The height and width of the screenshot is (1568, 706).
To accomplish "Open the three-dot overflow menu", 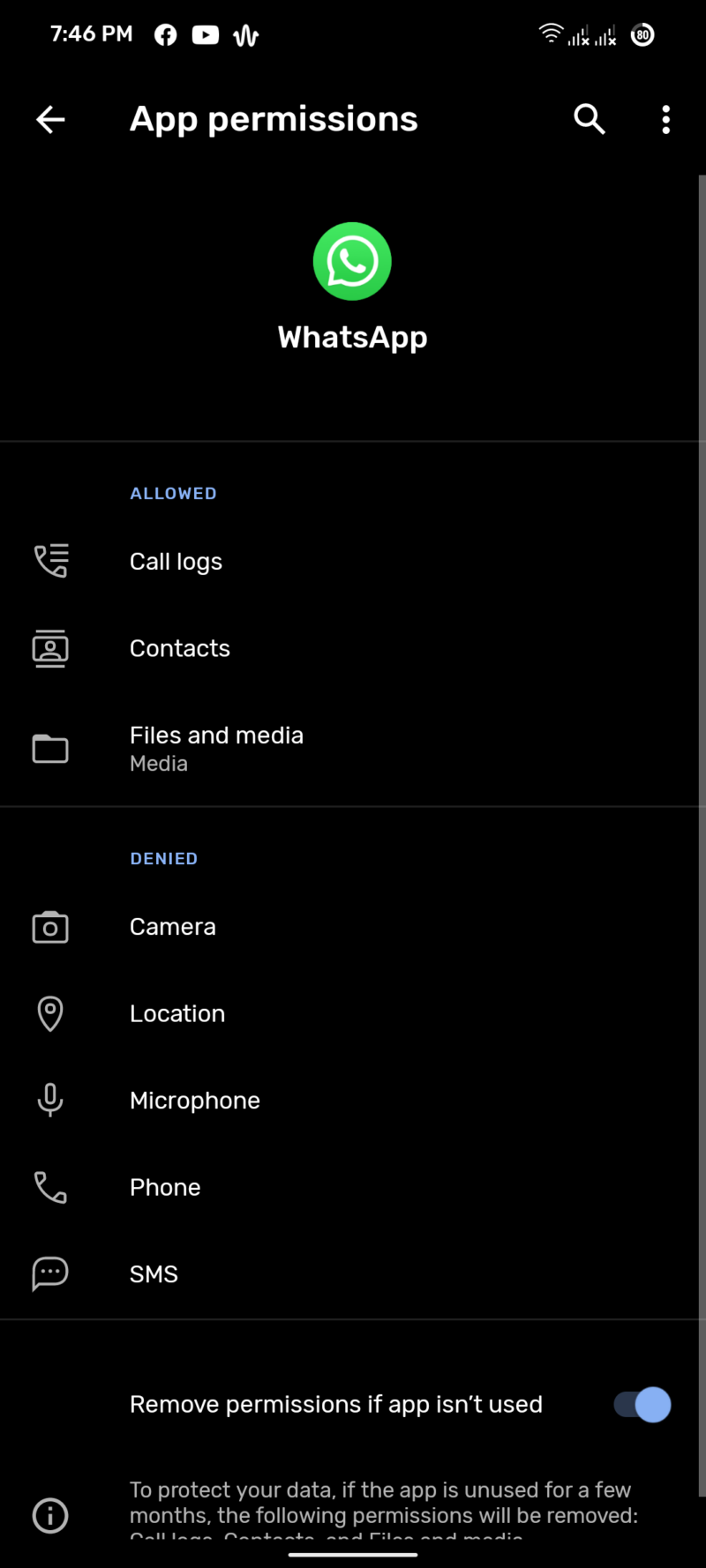I will (x=665, y=119).
